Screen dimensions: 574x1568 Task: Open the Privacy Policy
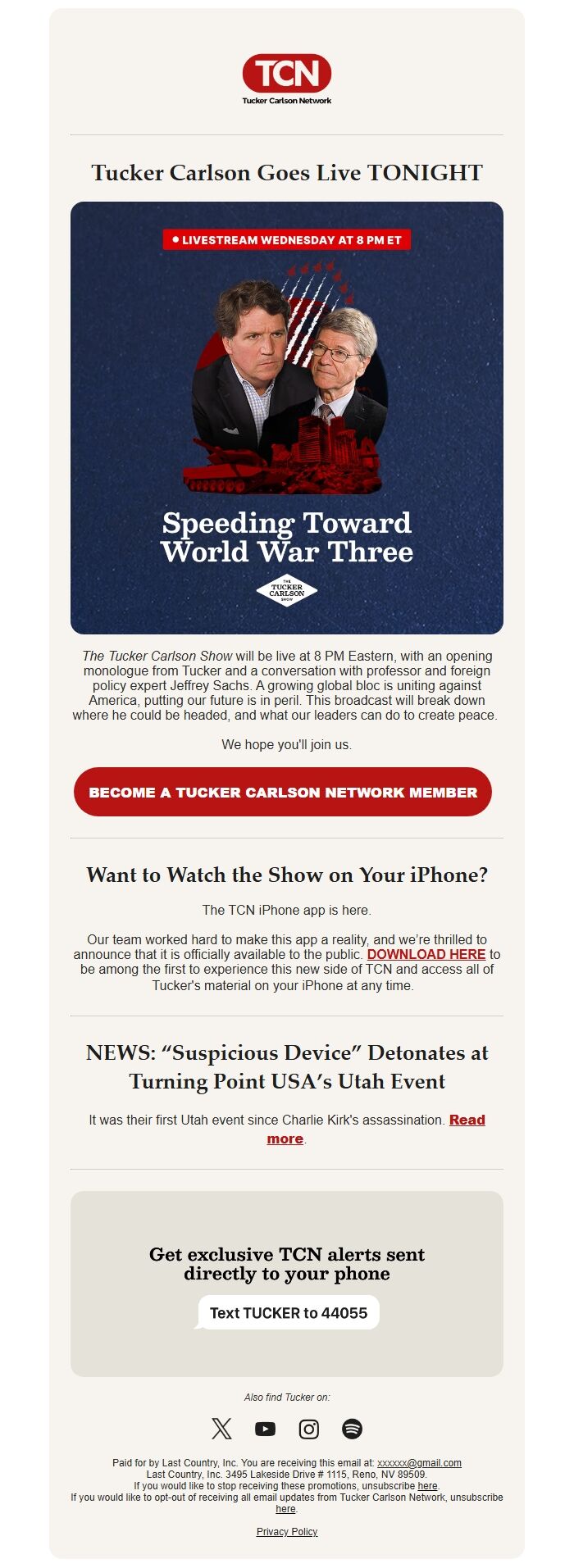click(x=287, y=1531)
